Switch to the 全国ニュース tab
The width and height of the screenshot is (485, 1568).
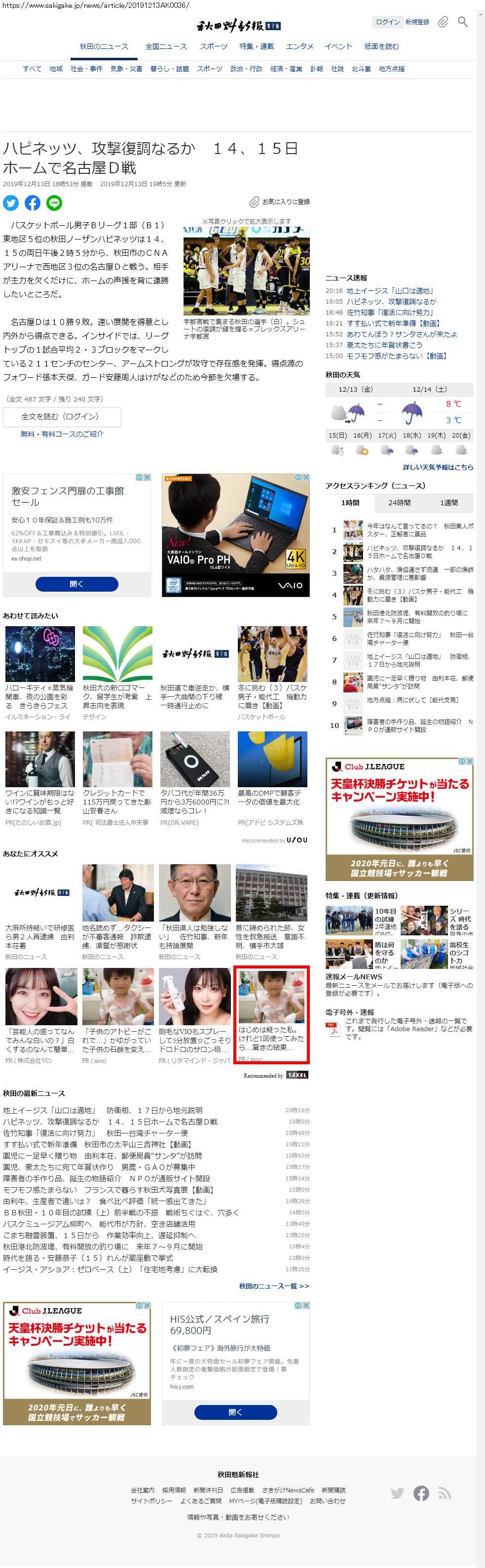pos(166,46)
